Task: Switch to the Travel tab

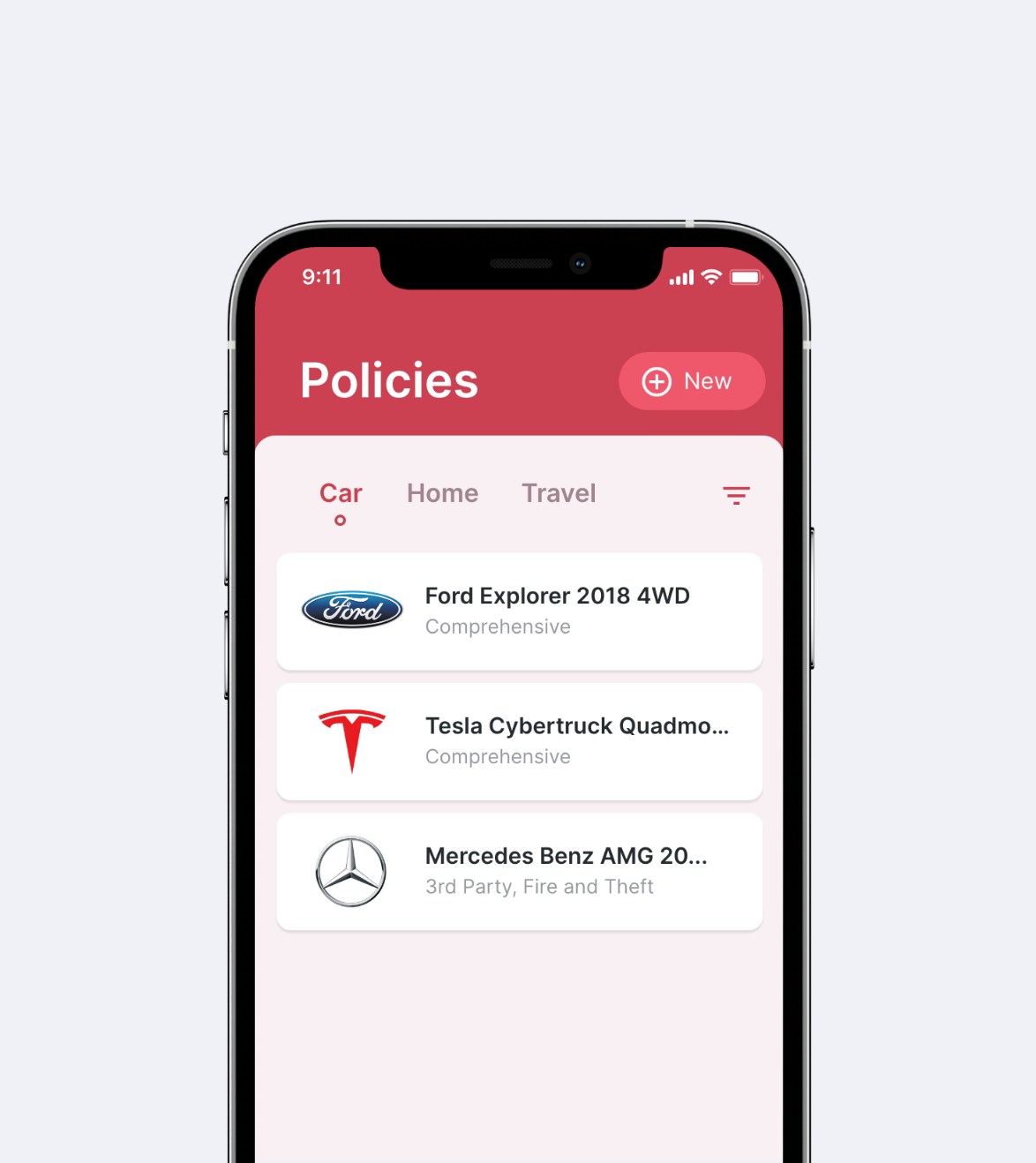Action: 559,493
